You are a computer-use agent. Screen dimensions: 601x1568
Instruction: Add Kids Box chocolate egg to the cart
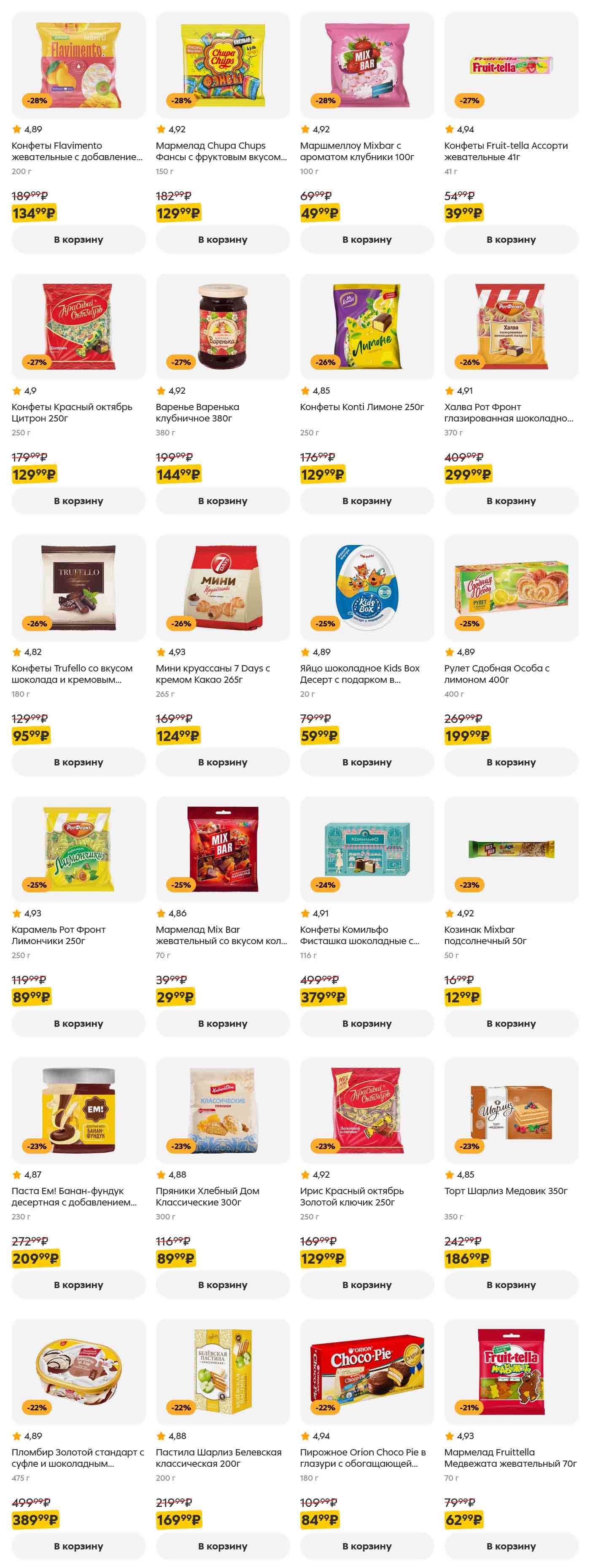[x=367, y=762]
